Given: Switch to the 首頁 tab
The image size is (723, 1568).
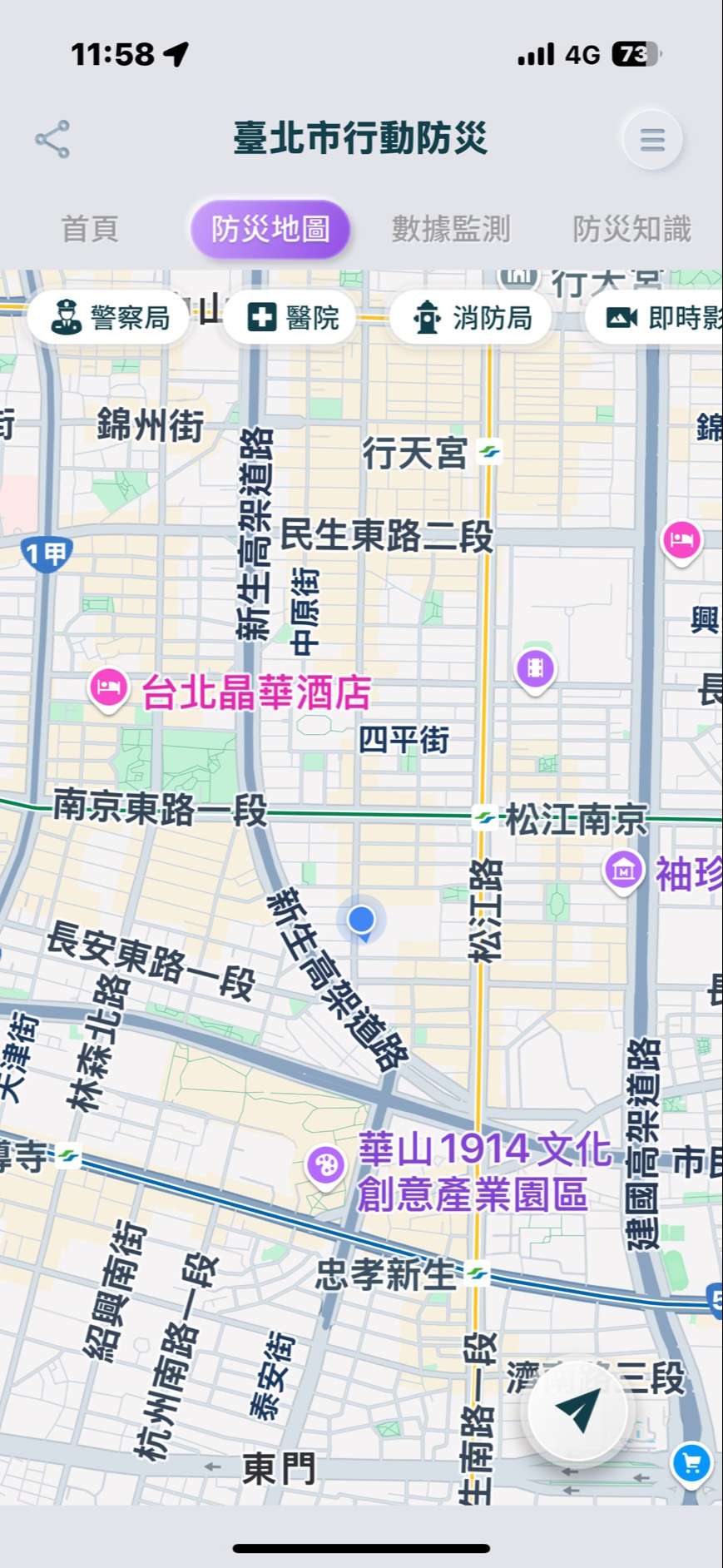Looking at the screenshot, I should tap(90, 229).
